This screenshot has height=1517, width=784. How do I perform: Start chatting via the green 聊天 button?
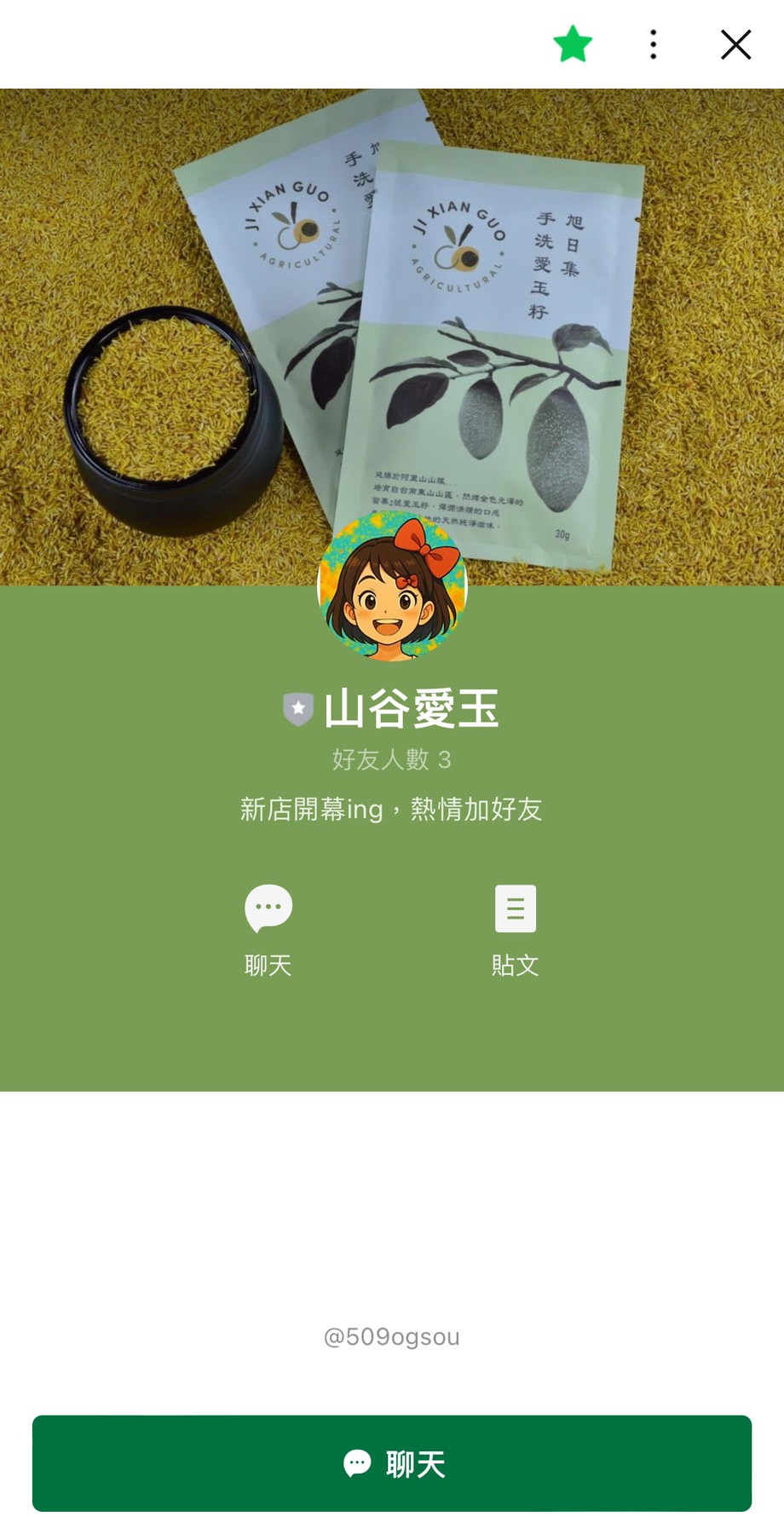pyautogui.click(x=392, y=1463)
